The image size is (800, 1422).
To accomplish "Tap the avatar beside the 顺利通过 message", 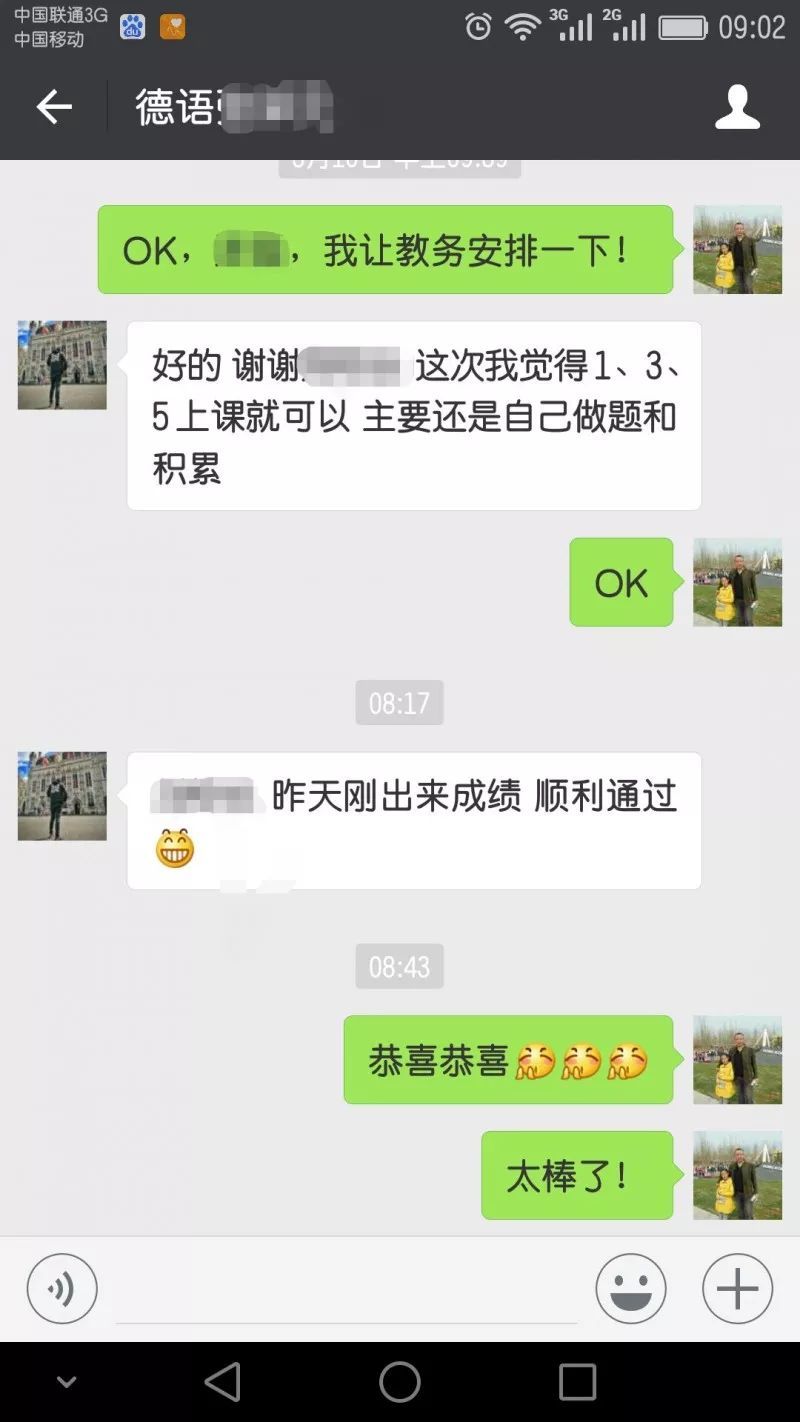I will click(62, 796).
